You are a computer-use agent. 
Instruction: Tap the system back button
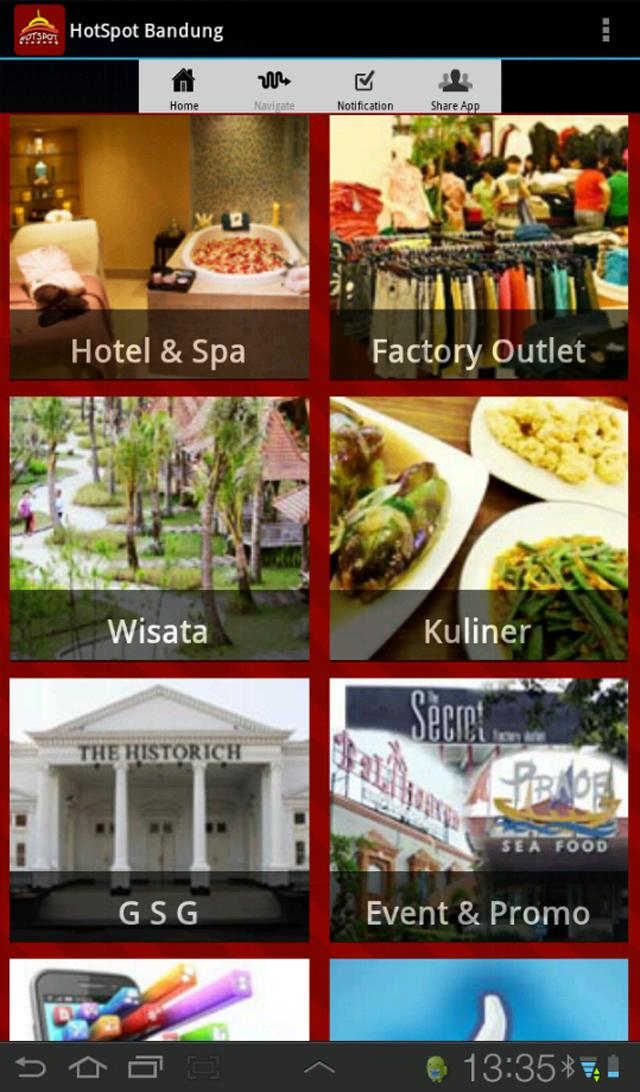point(31,1068)
